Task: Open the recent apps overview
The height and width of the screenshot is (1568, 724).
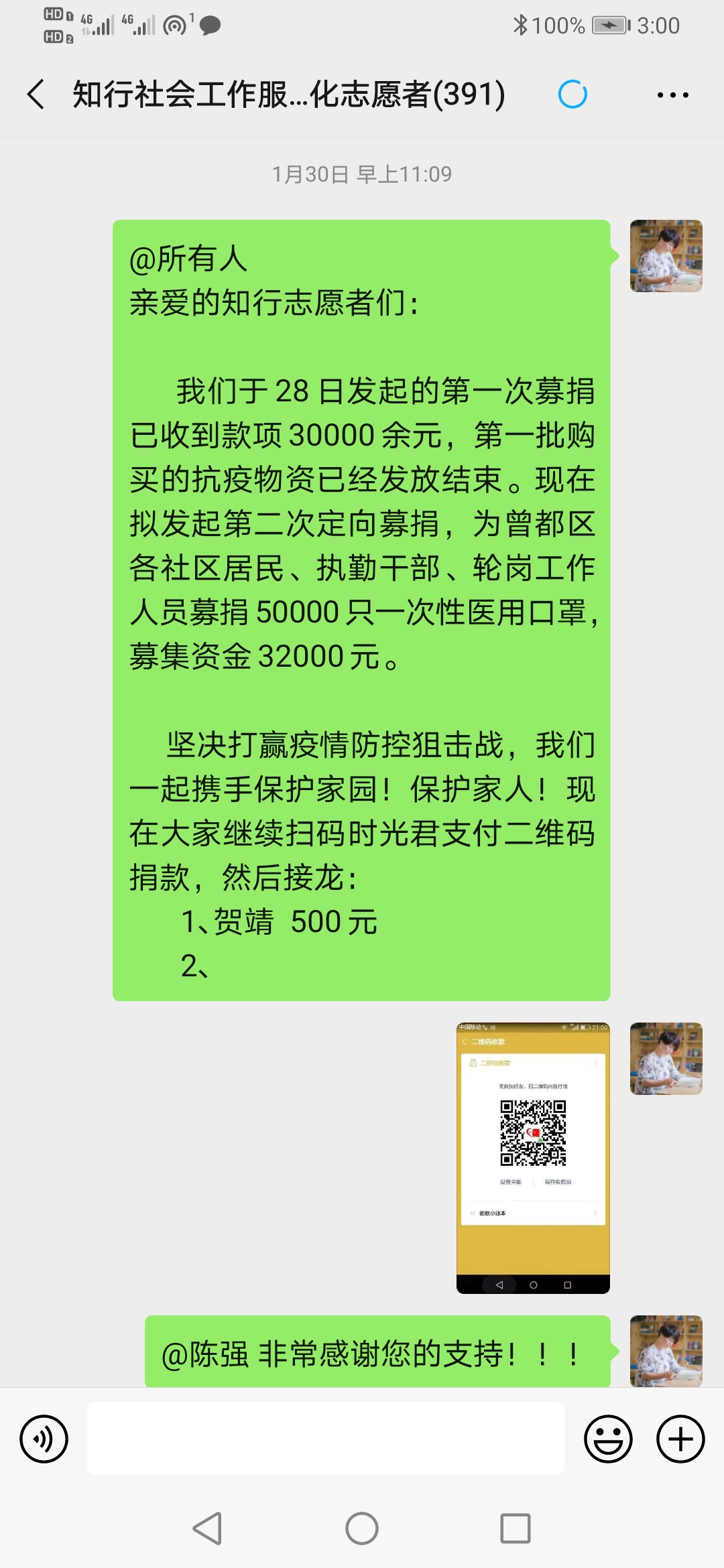Action: click(516, 1528)
